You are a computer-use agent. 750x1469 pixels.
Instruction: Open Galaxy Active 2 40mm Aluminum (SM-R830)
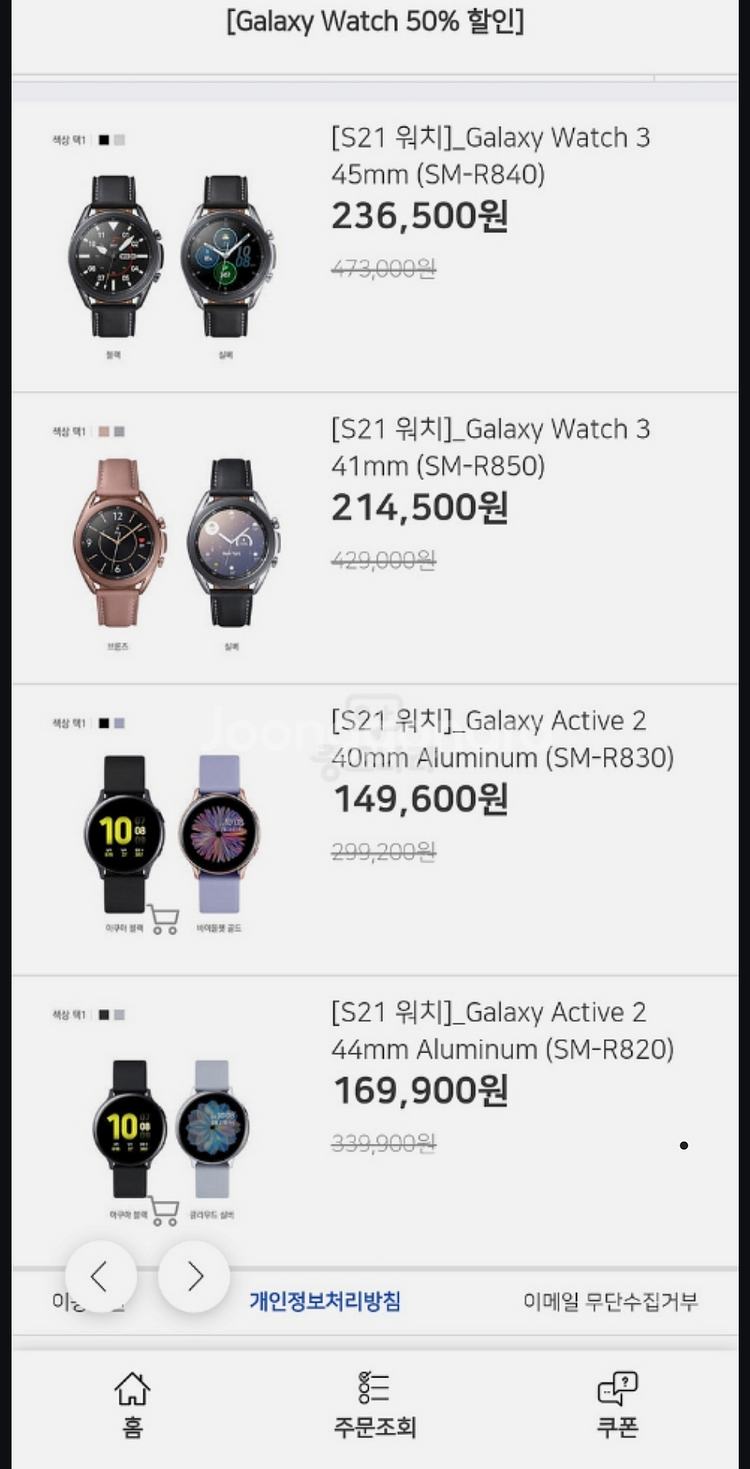tap(375, 830)
